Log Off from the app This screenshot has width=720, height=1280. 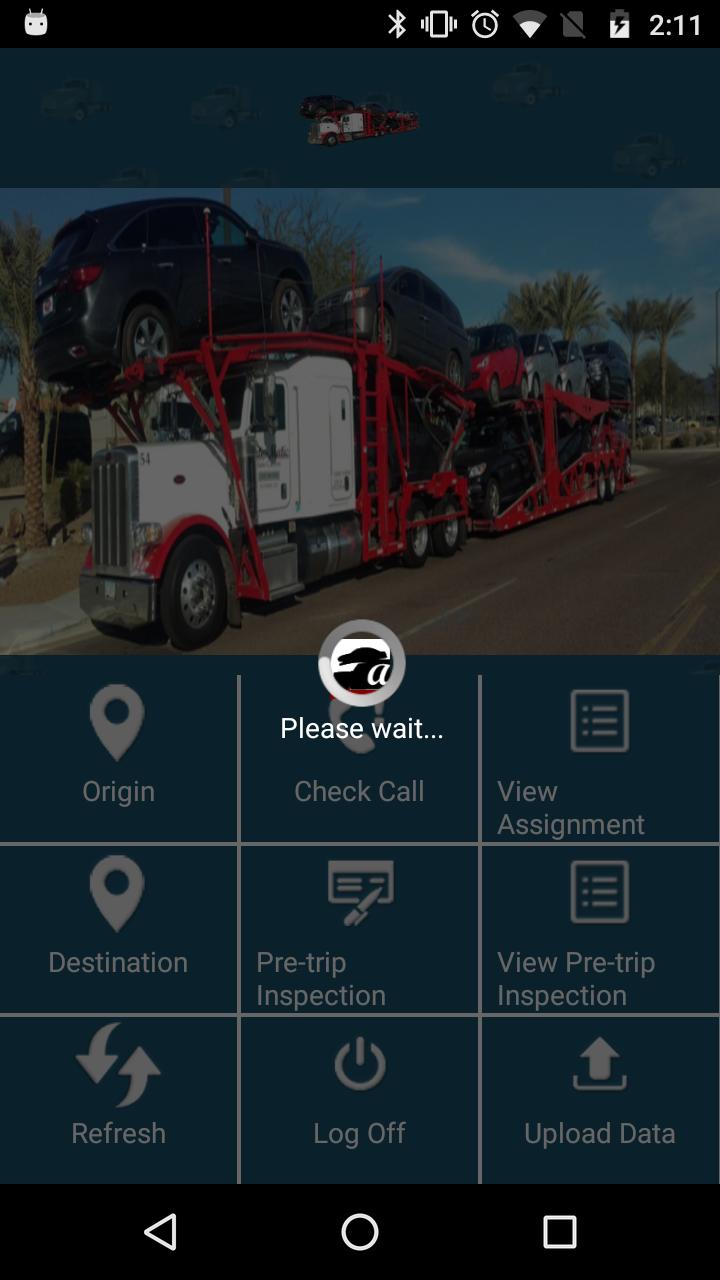359,1098
